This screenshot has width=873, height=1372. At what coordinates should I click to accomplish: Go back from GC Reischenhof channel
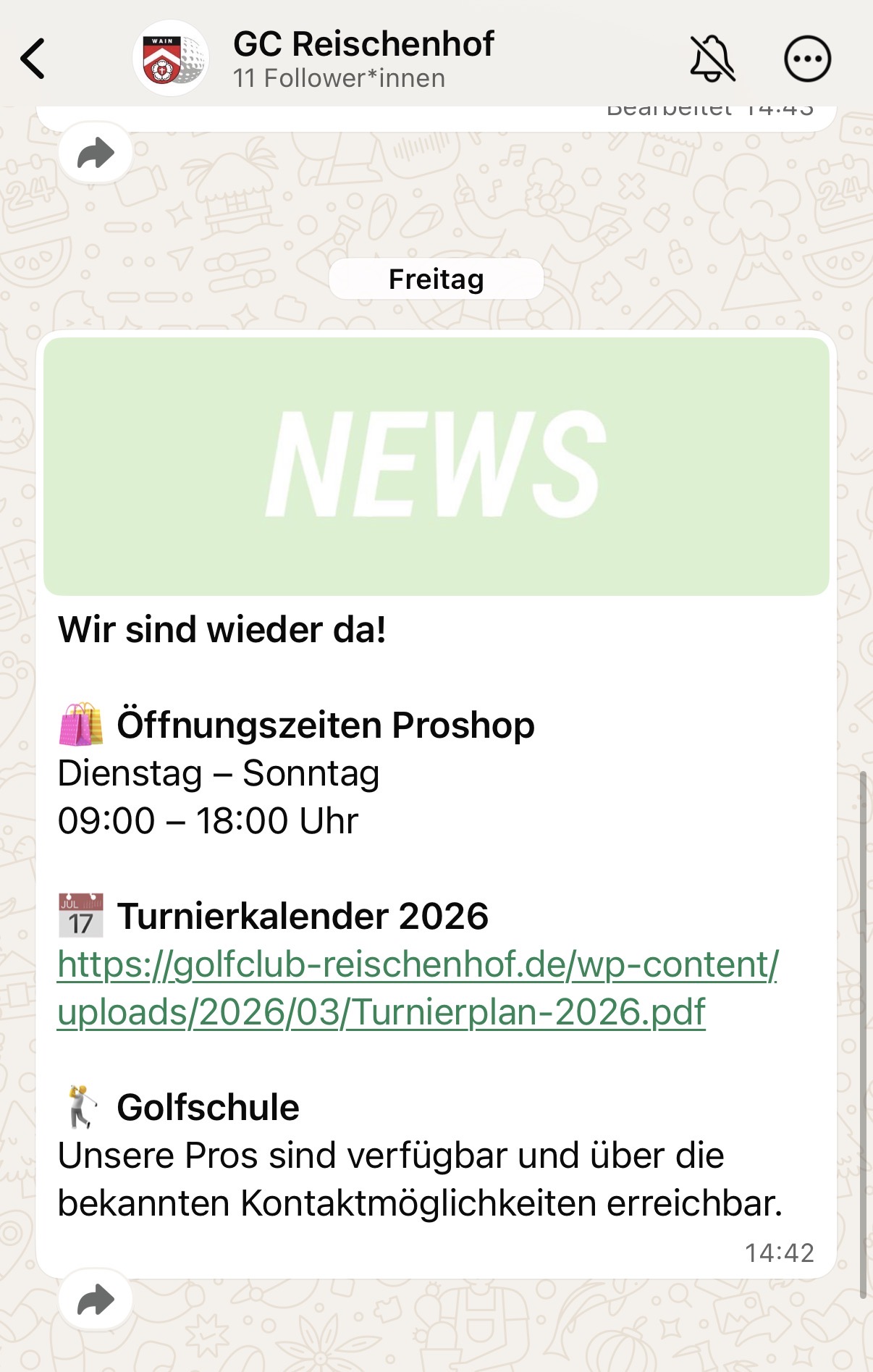coord(33,59)
